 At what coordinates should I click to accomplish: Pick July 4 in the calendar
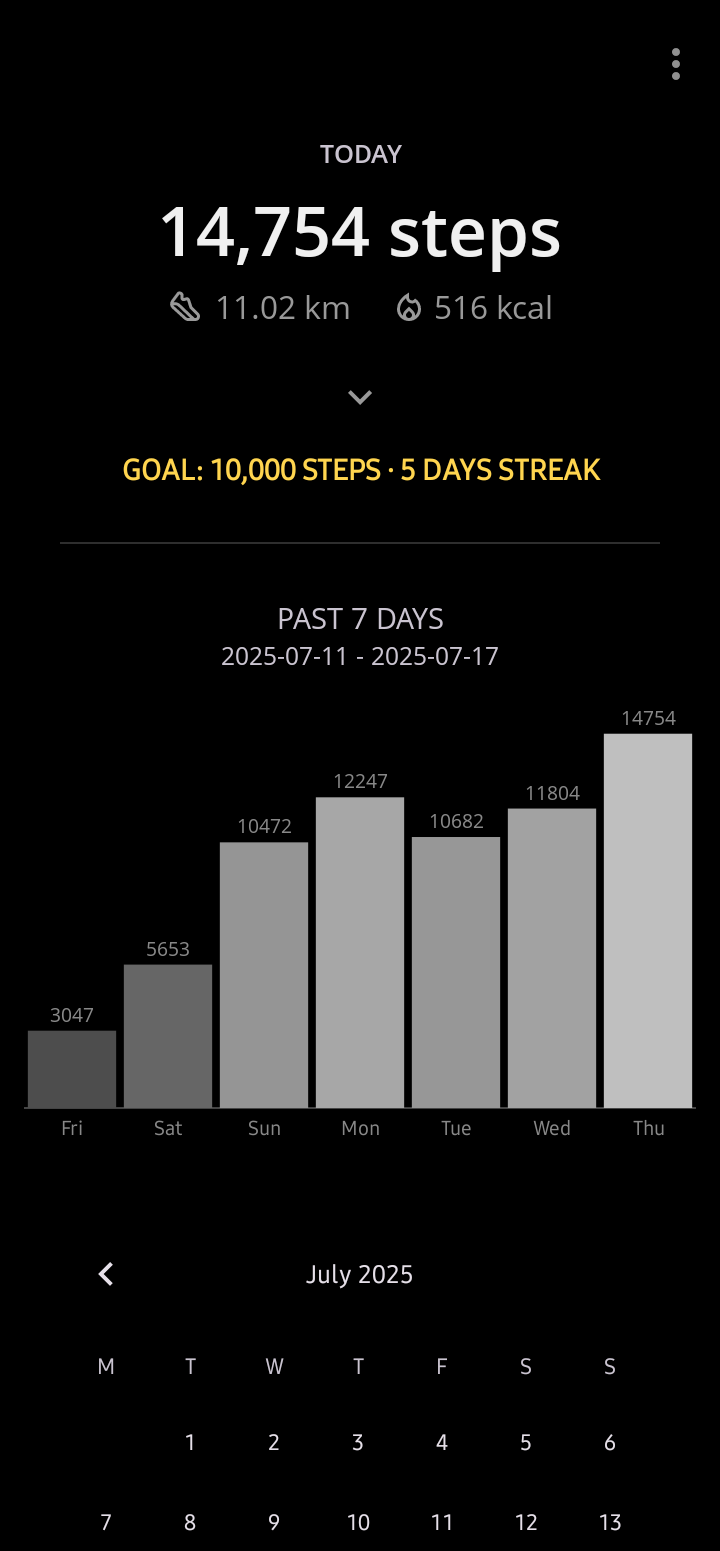coord(442,1442)
